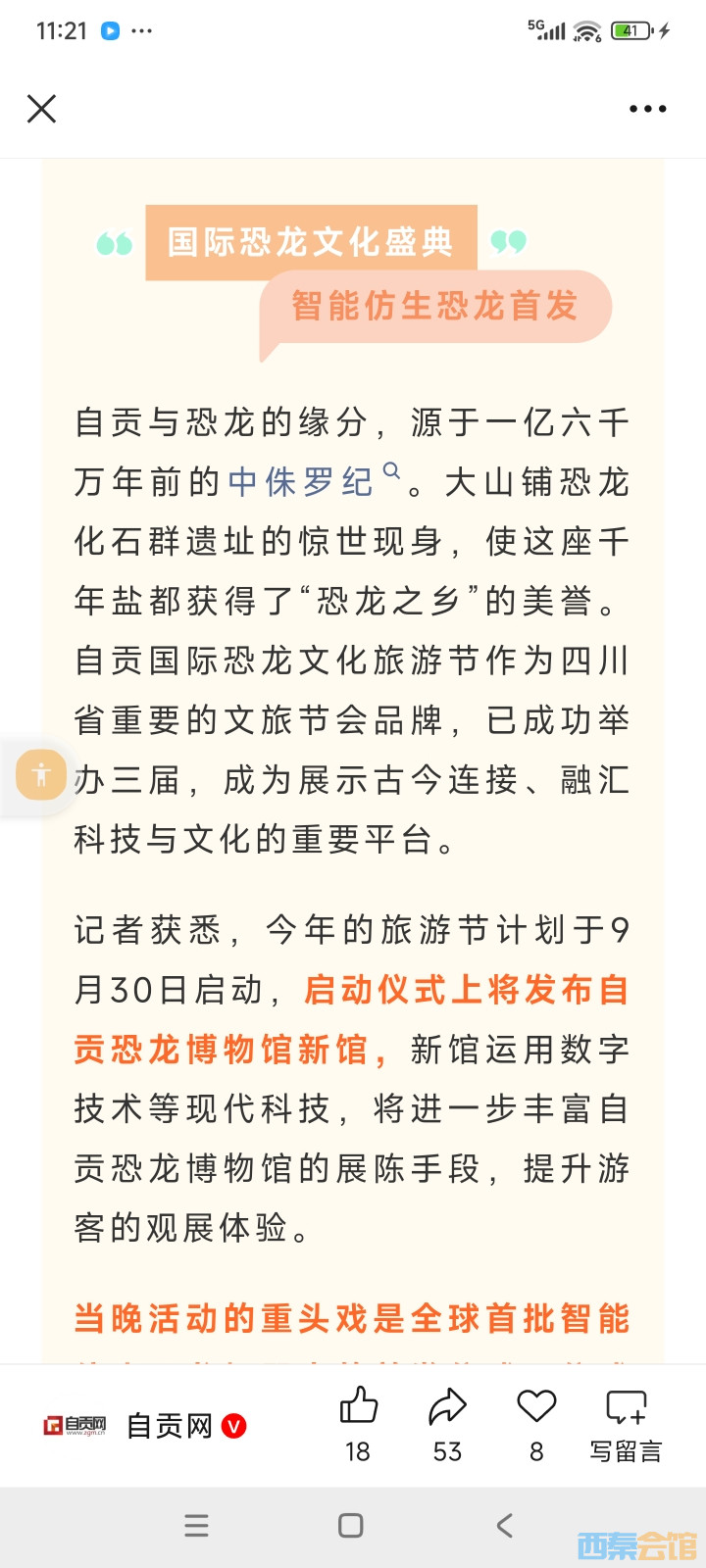
Task: Open the 自贡网 account profile
Action: [169, 1426]
